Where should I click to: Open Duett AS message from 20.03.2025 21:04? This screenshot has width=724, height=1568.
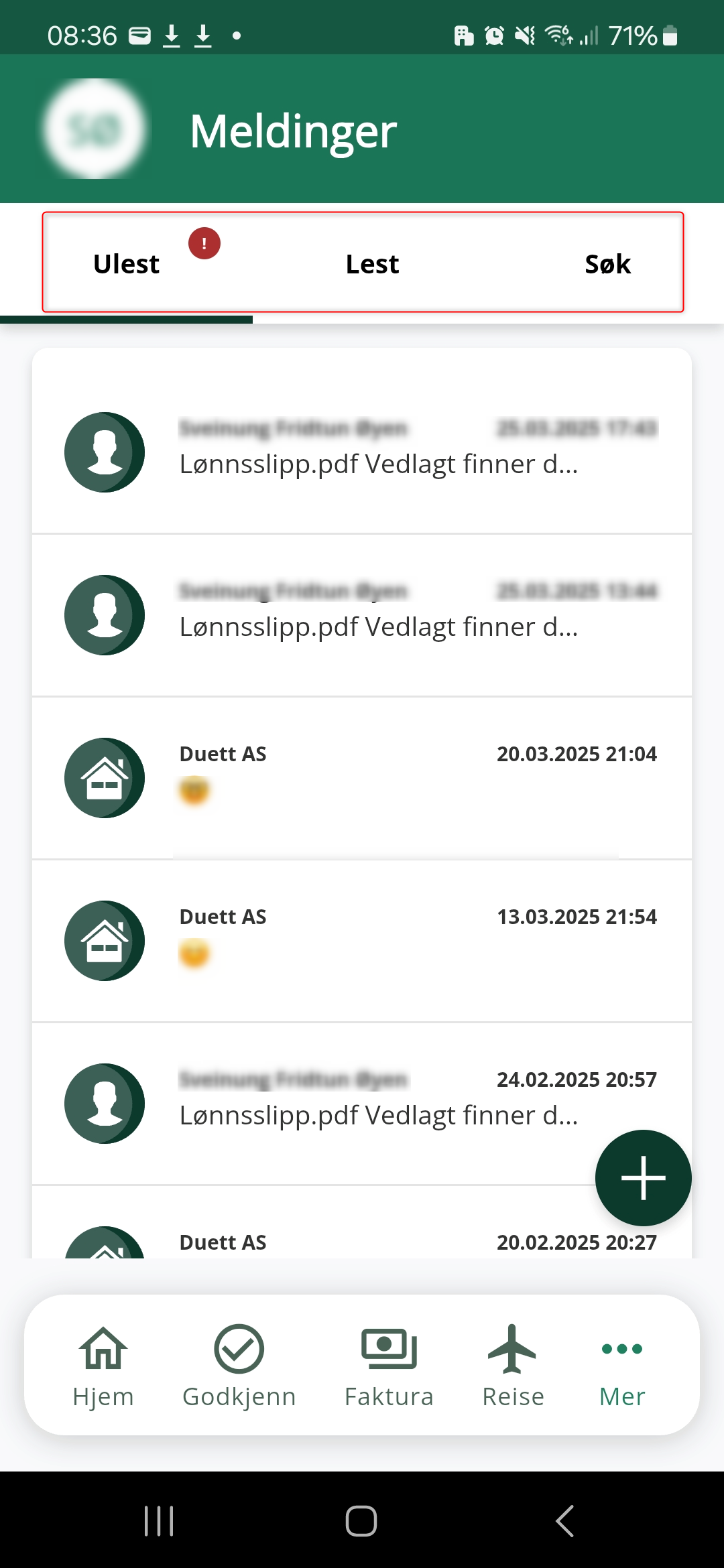pyautogui.click(x=362, y=778)
